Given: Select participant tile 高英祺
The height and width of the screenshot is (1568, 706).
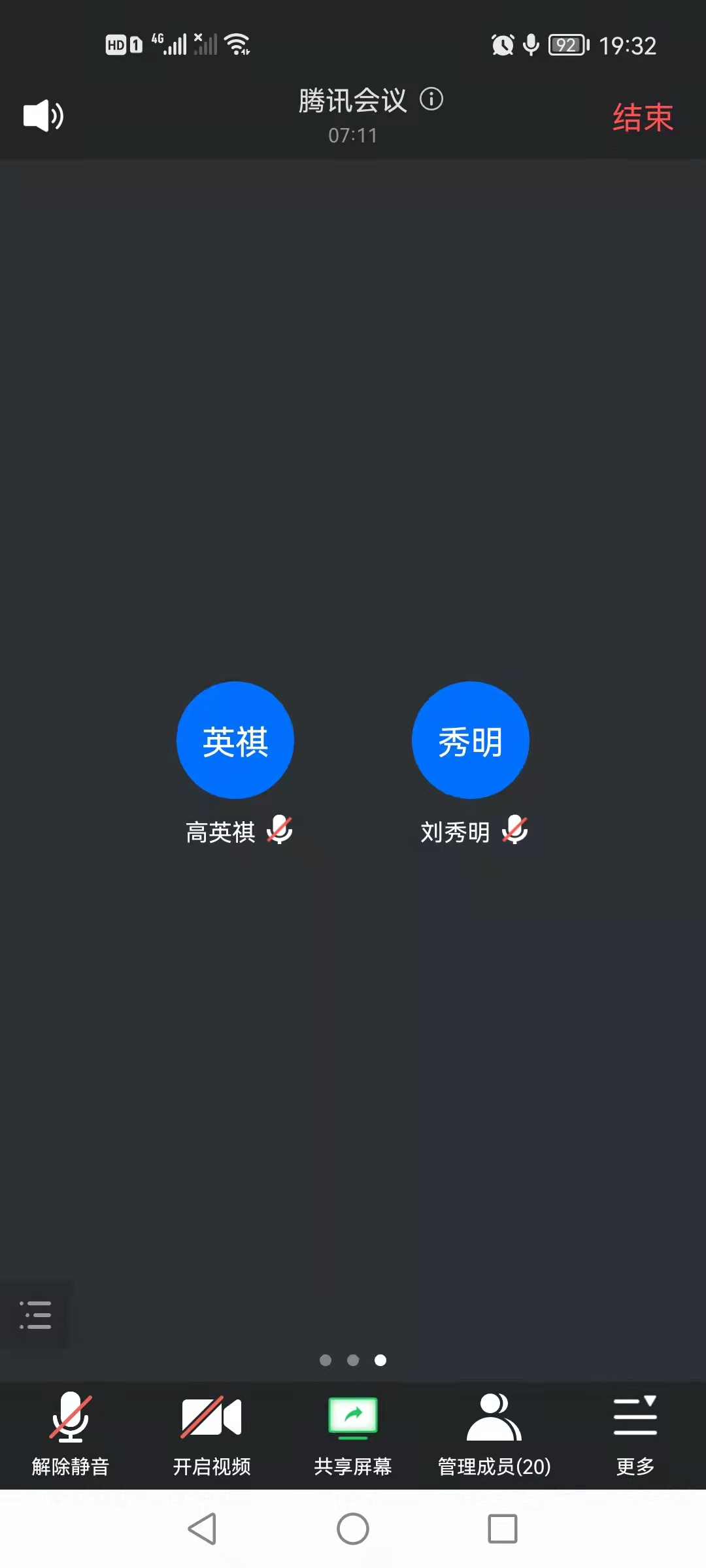Looking at the screenshot, I should 235,740.
